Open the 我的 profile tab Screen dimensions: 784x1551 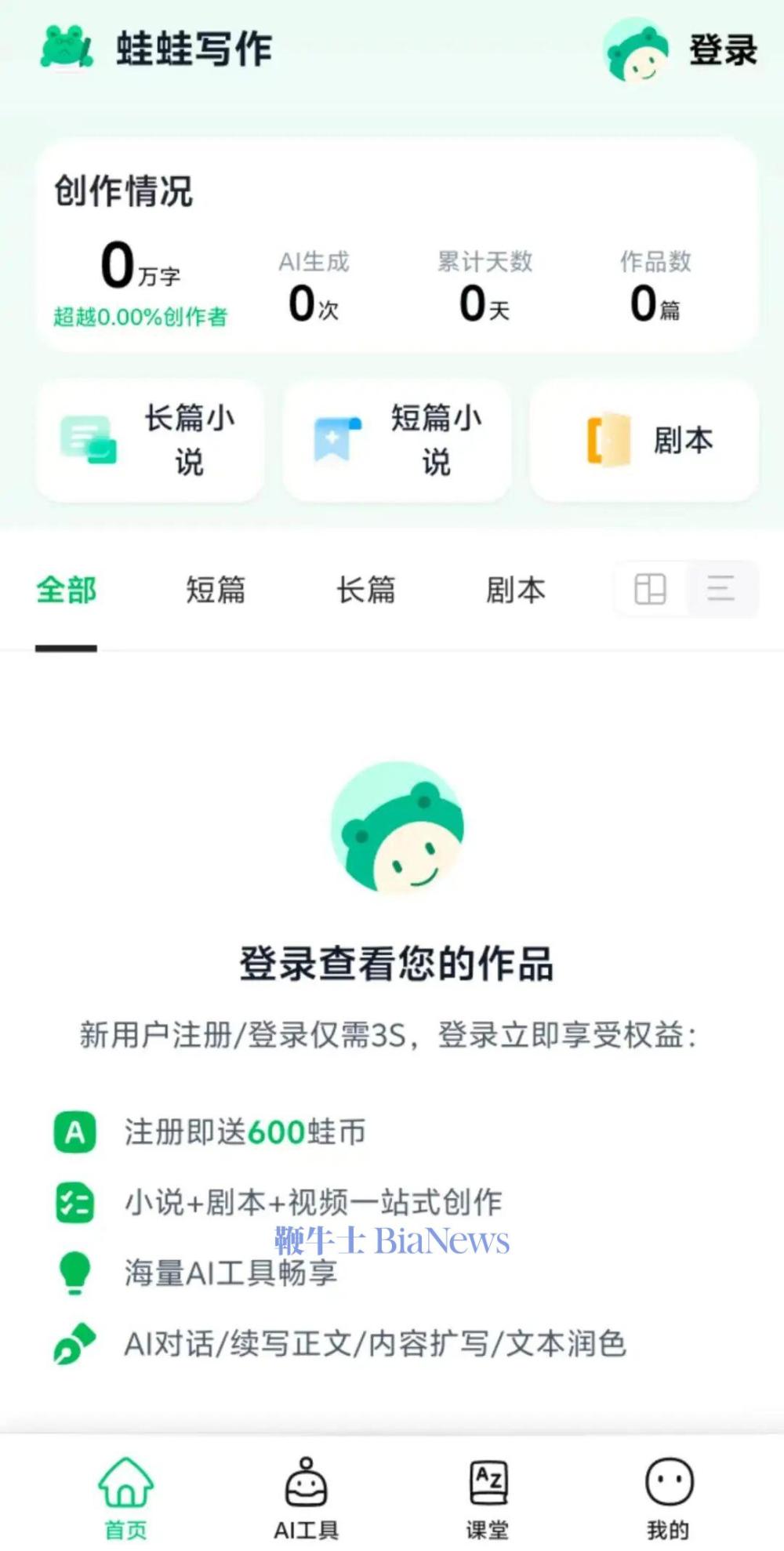pyautogui.click(x=668, y=1496)
